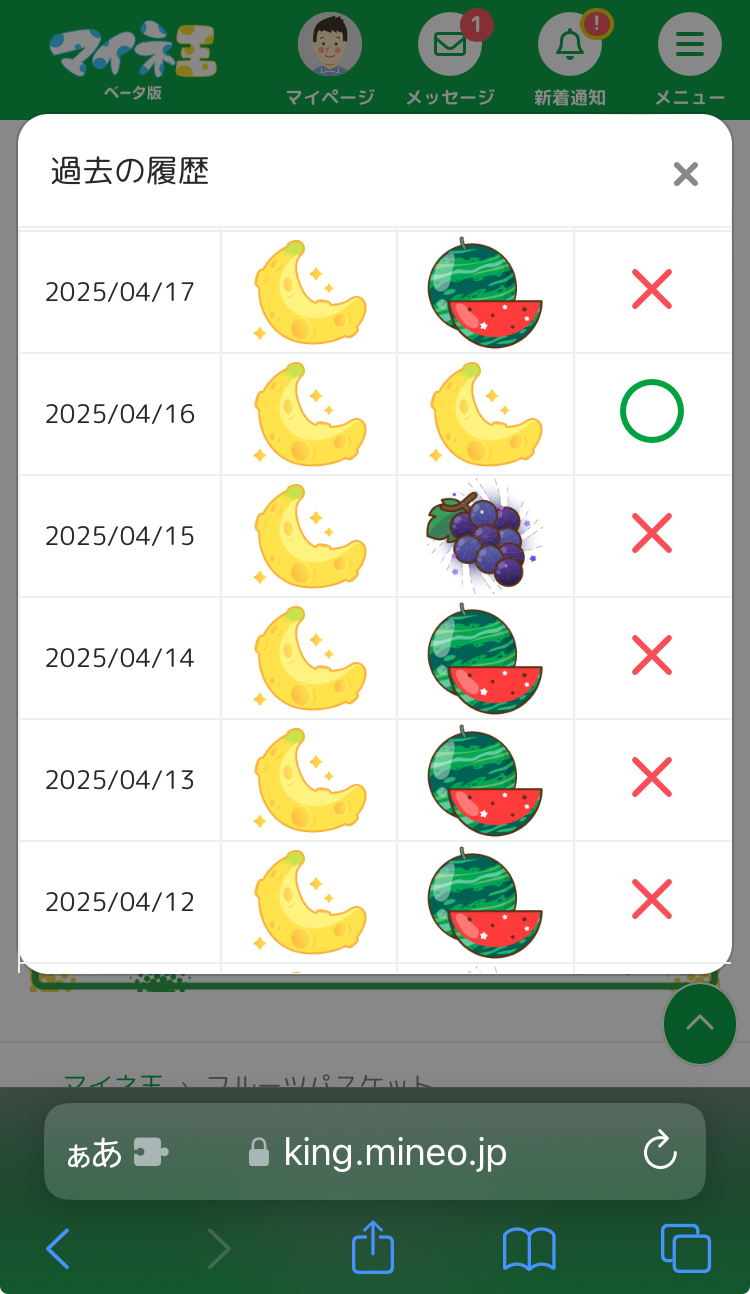This screenshot has height=1294, width=750.
Task: Reload the page in Safari
Action: click(x=660, y=1152)
